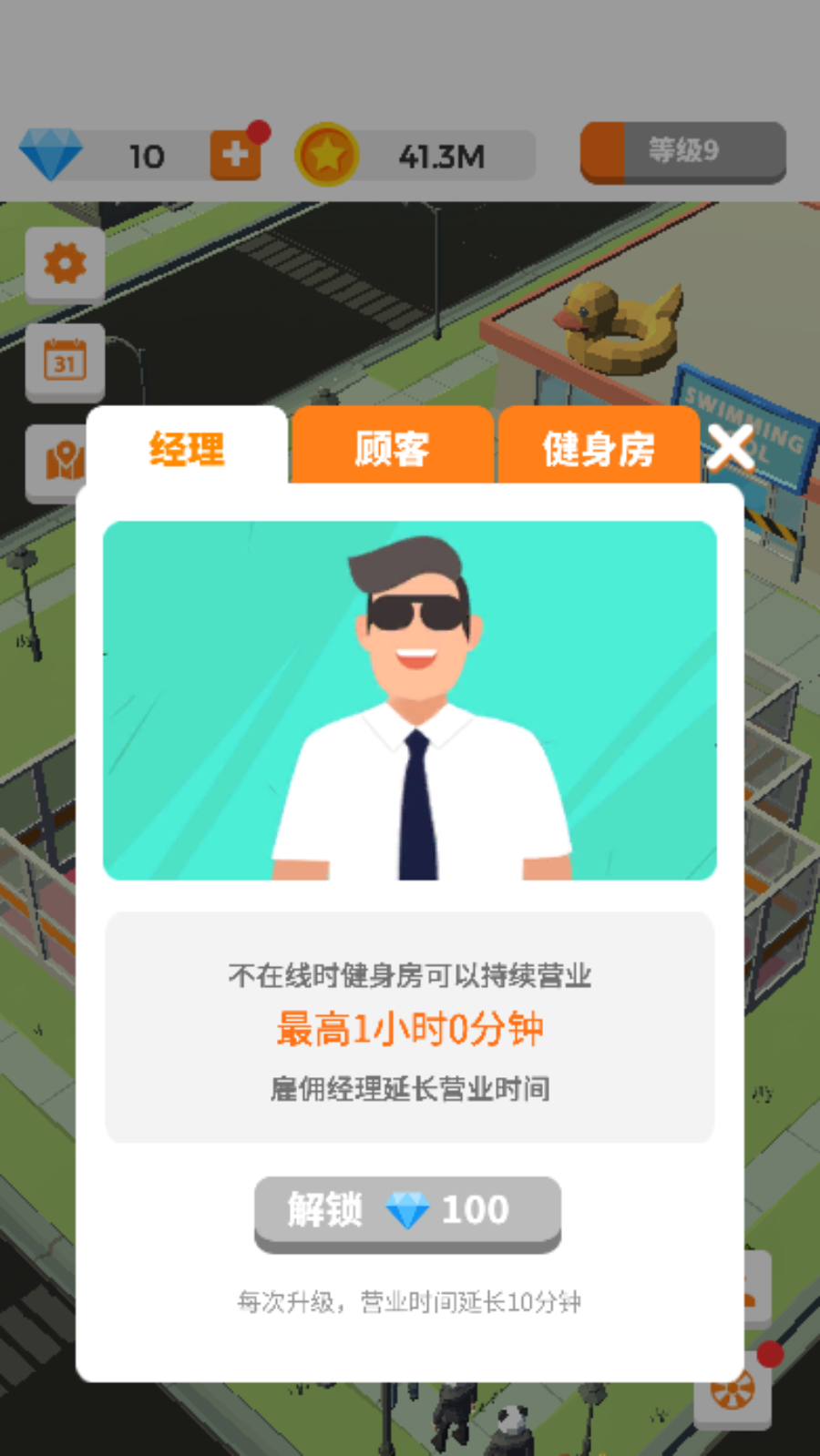Image resolution: width=820 pixels, height=1456 pixels.
Task: Open the calendar icon
Action: pos(65,361)
